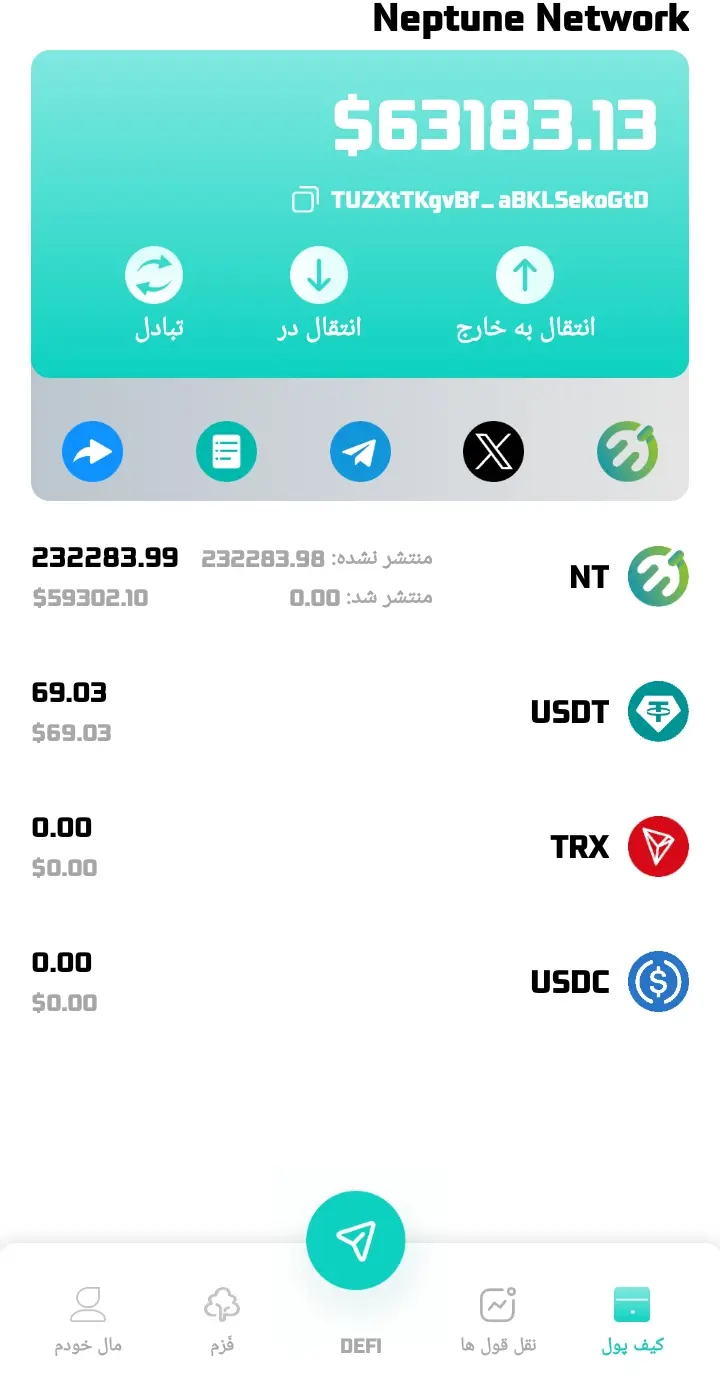720x1380 pixels.
Task: Open the NT token row
Action: pos(360,577)
